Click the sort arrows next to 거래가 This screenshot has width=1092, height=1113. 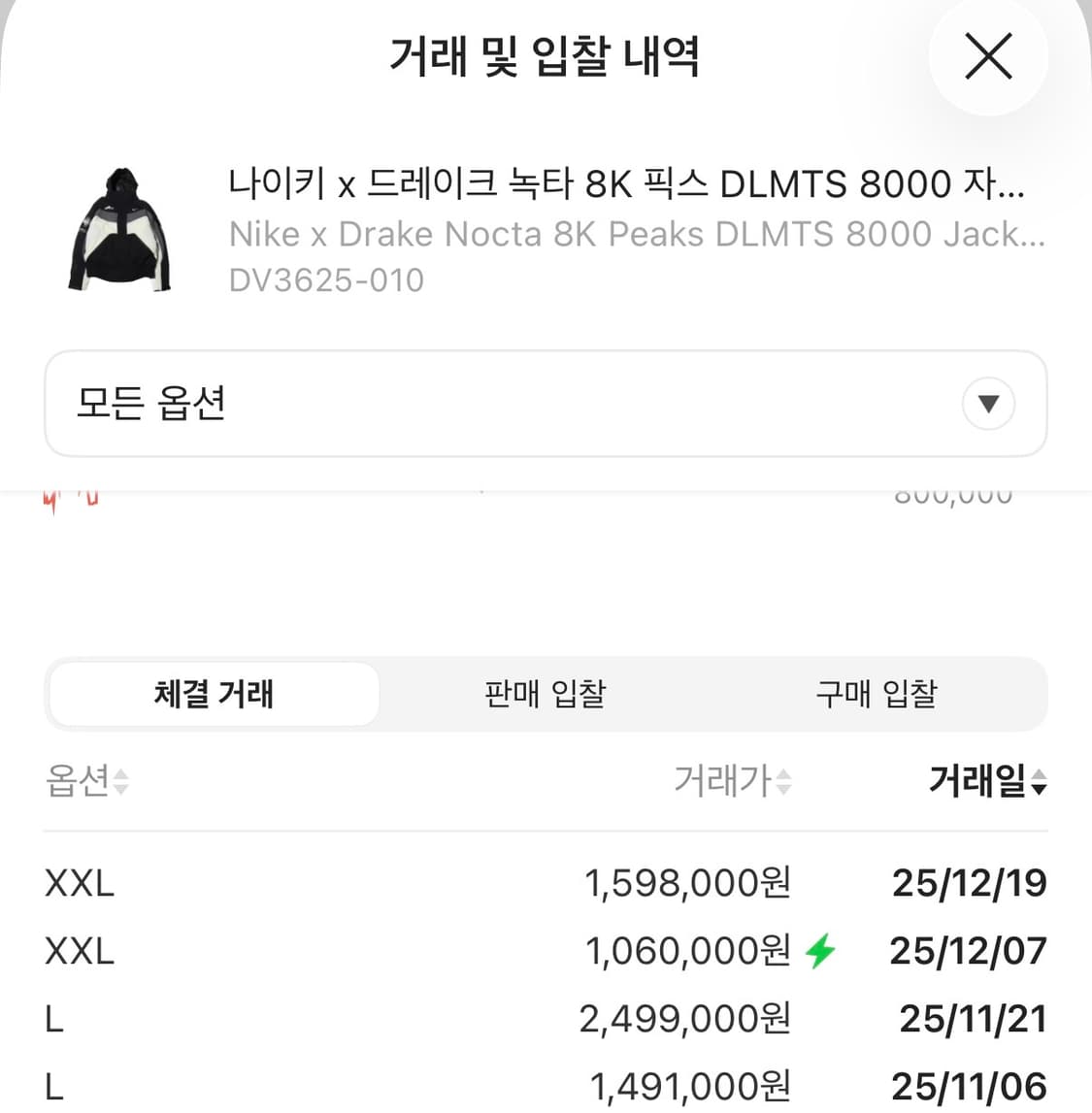tap(784, 782)
